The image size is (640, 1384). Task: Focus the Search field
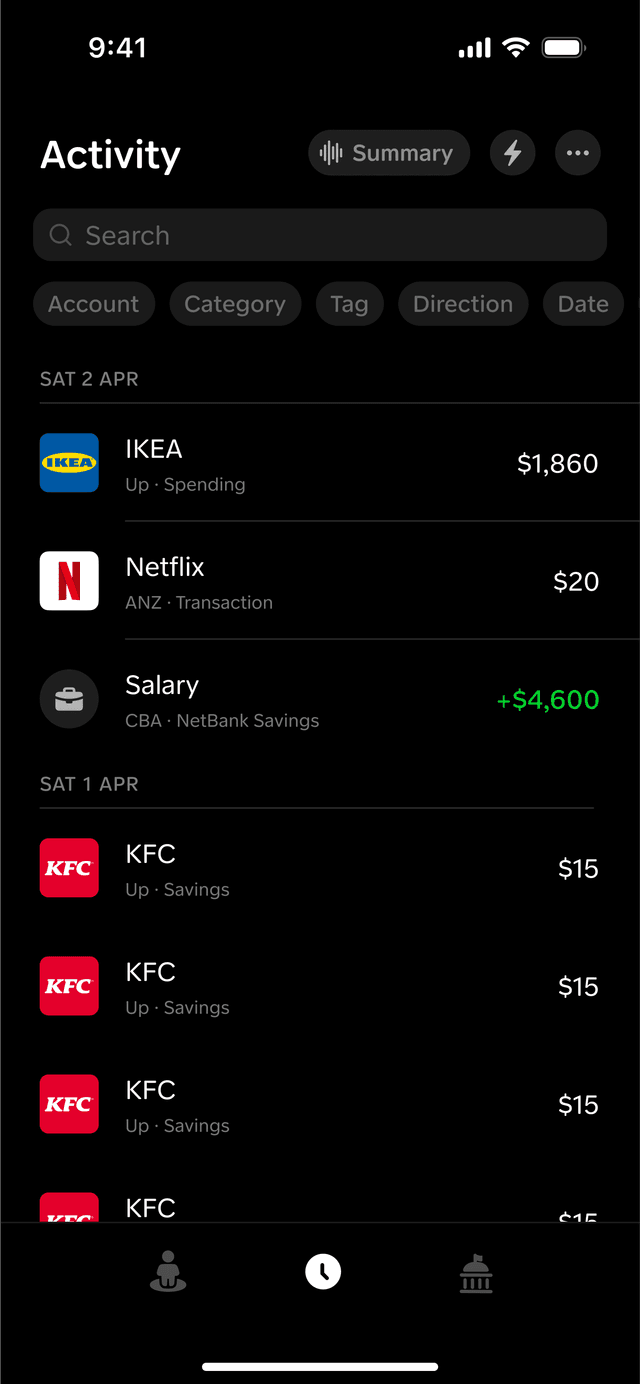coord(320,235)
